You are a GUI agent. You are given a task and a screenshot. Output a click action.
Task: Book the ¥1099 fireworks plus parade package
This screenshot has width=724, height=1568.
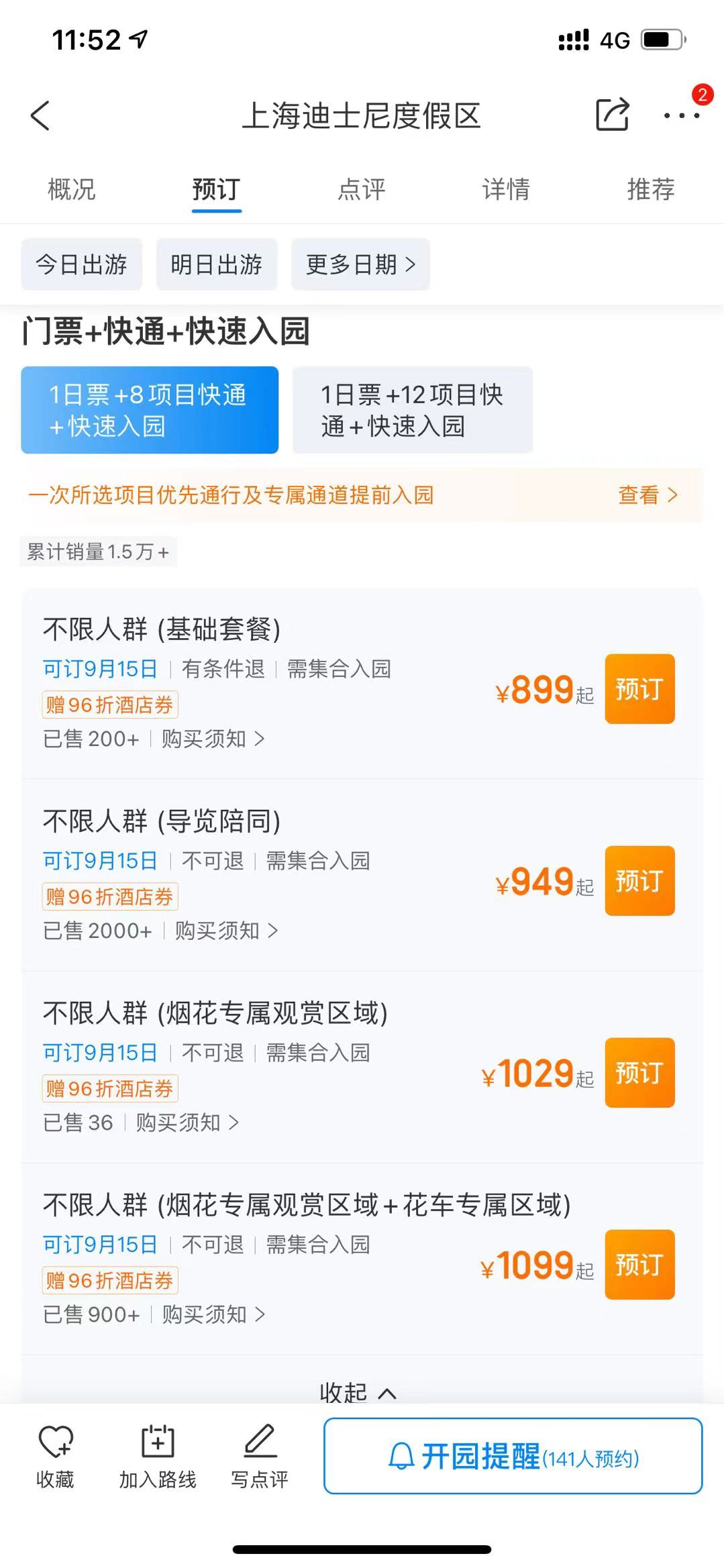pos(639,1265)
